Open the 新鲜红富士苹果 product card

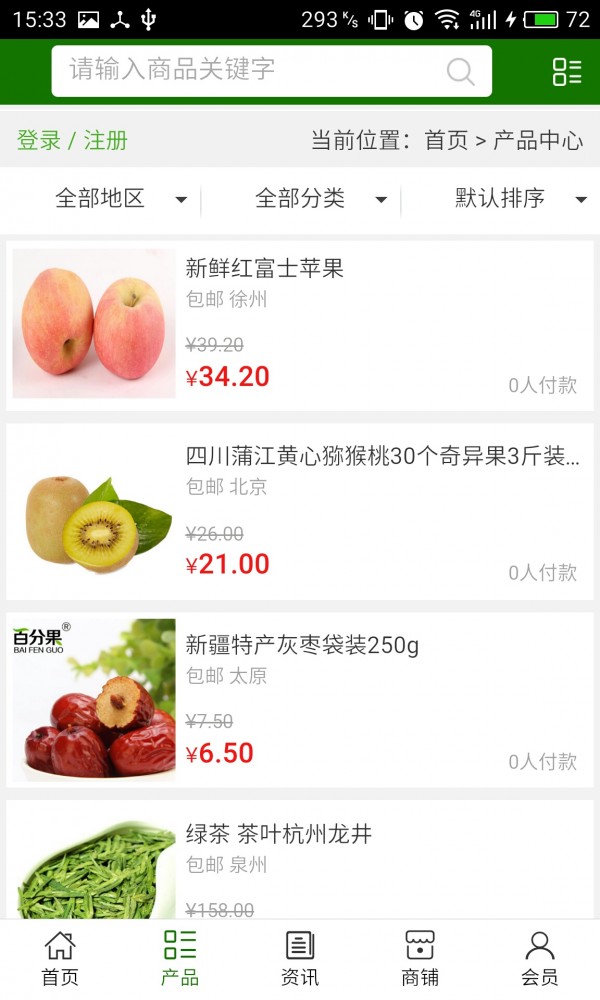(300, 325)
